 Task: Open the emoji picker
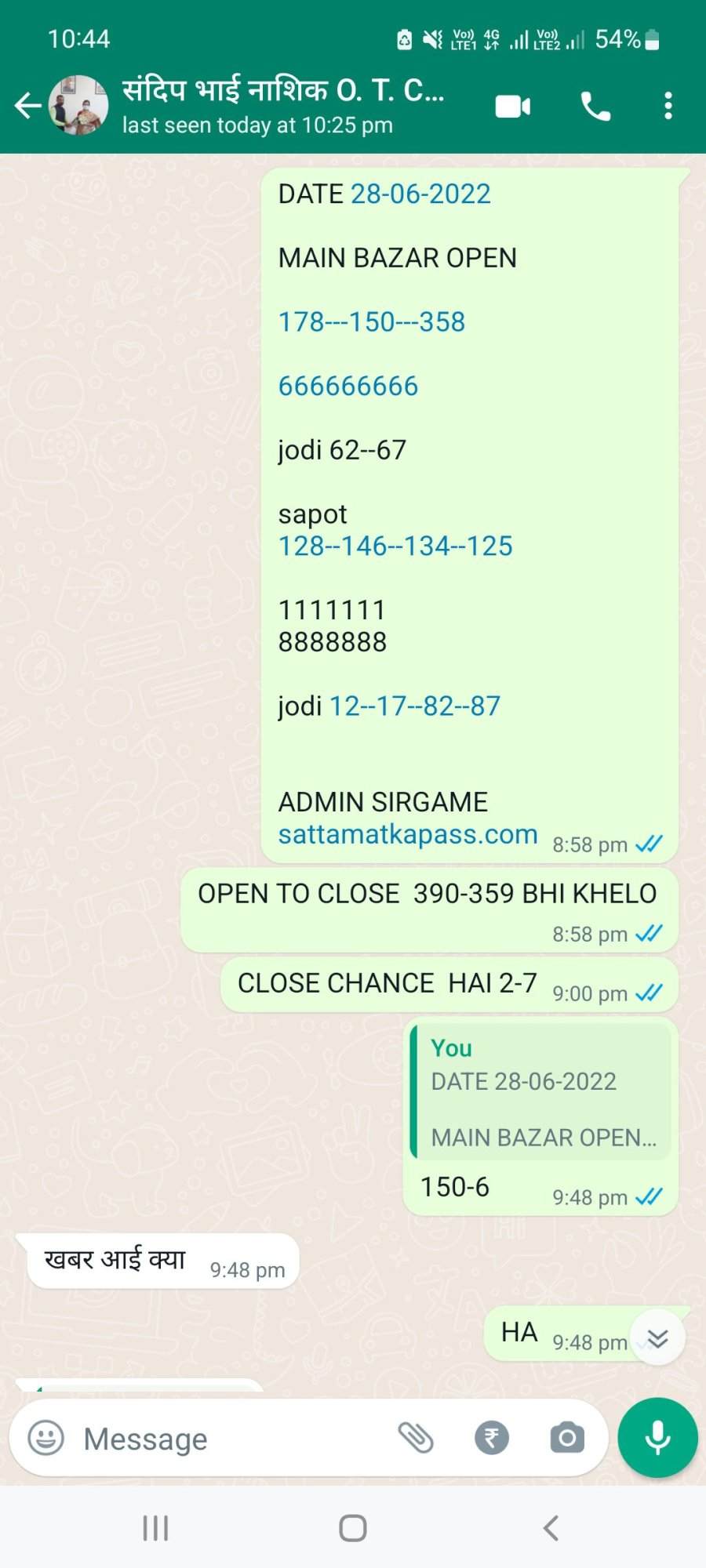coord(46,1438)
